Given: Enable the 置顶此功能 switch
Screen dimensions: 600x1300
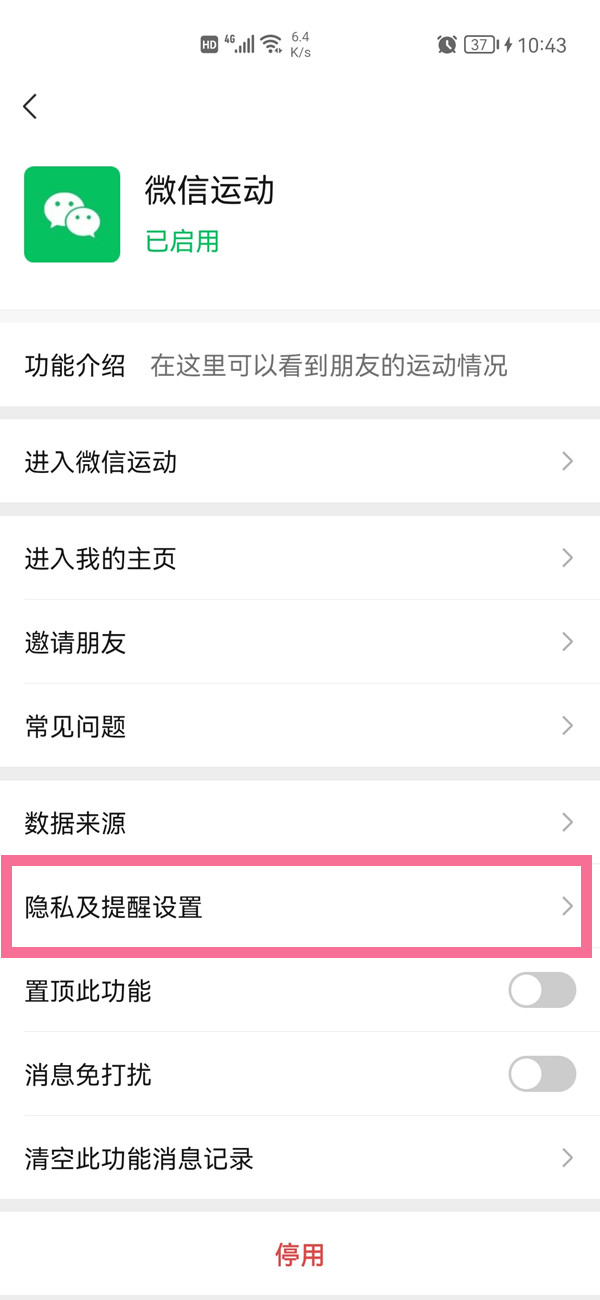Looking at the screenshot, I should pyautogui.click(x=542, y=991).
